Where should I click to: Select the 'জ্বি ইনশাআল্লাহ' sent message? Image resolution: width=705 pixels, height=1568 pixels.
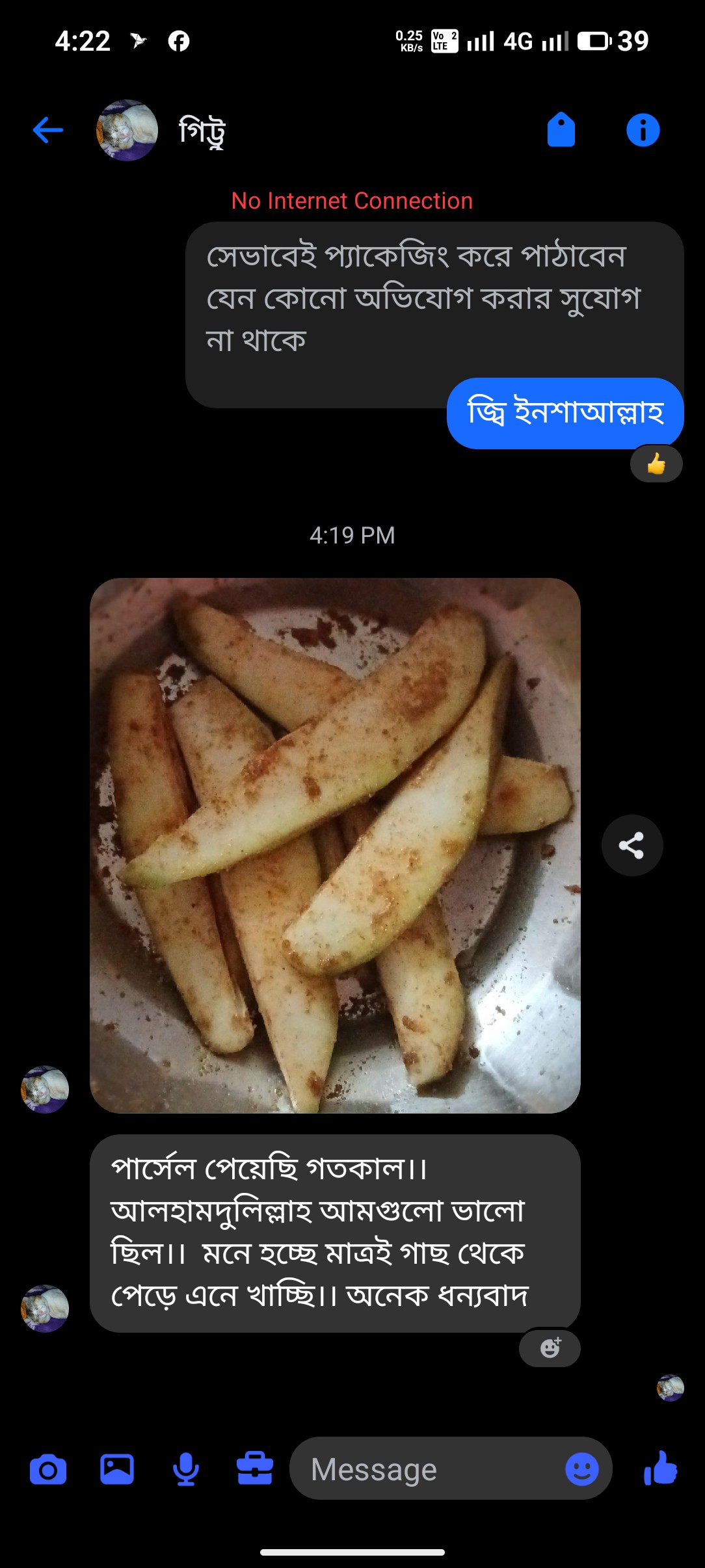pyautogui.click(x=565, y=412)
